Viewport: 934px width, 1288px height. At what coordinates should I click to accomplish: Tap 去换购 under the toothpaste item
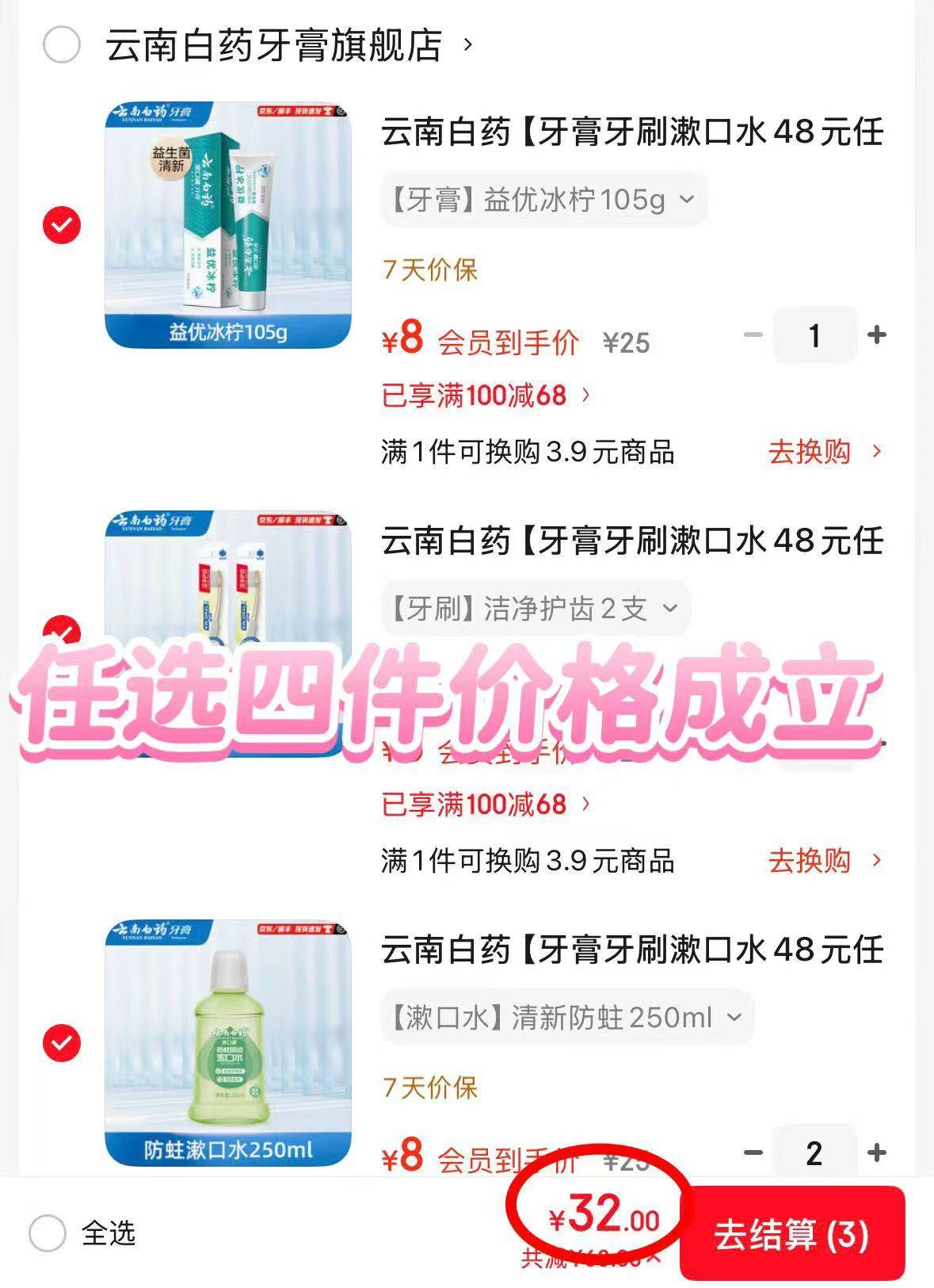point(824,452)
